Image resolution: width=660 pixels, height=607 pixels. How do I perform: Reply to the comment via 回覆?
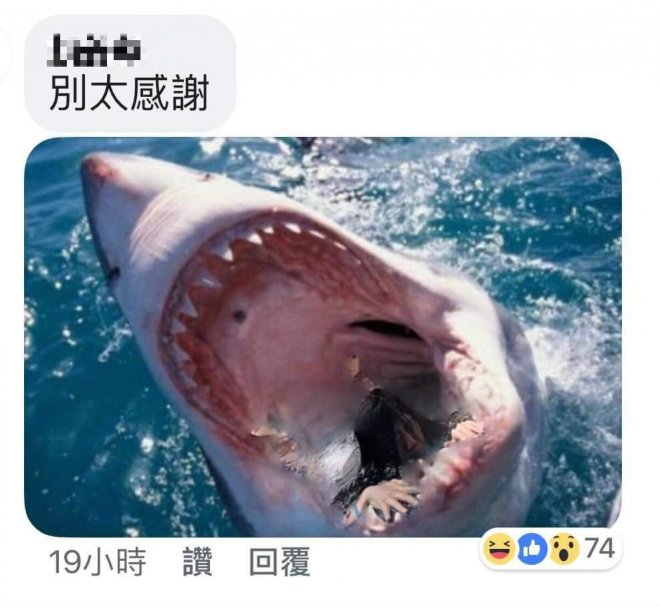point(279,562)
